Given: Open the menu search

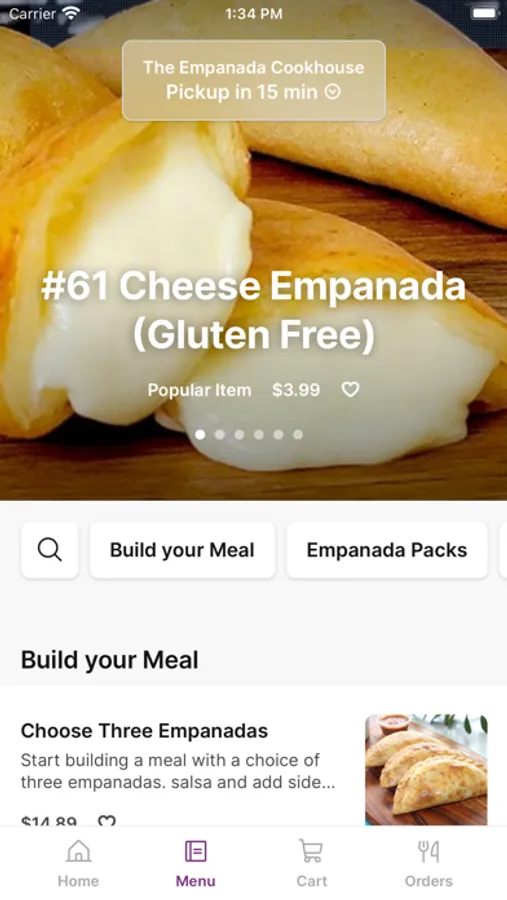Looking at the screenshot, I should point(50,550).
